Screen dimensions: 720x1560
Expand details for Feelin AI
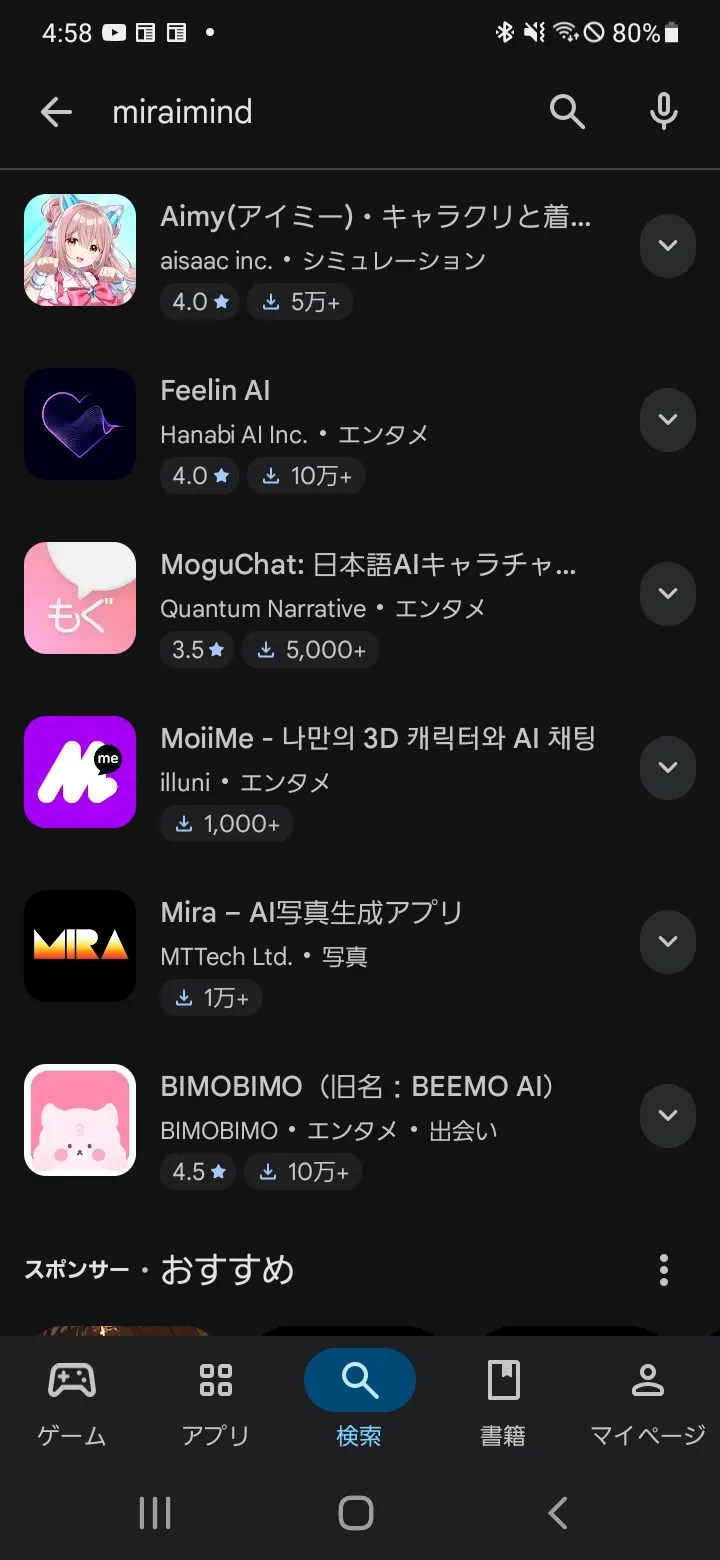tap(667, 420)
